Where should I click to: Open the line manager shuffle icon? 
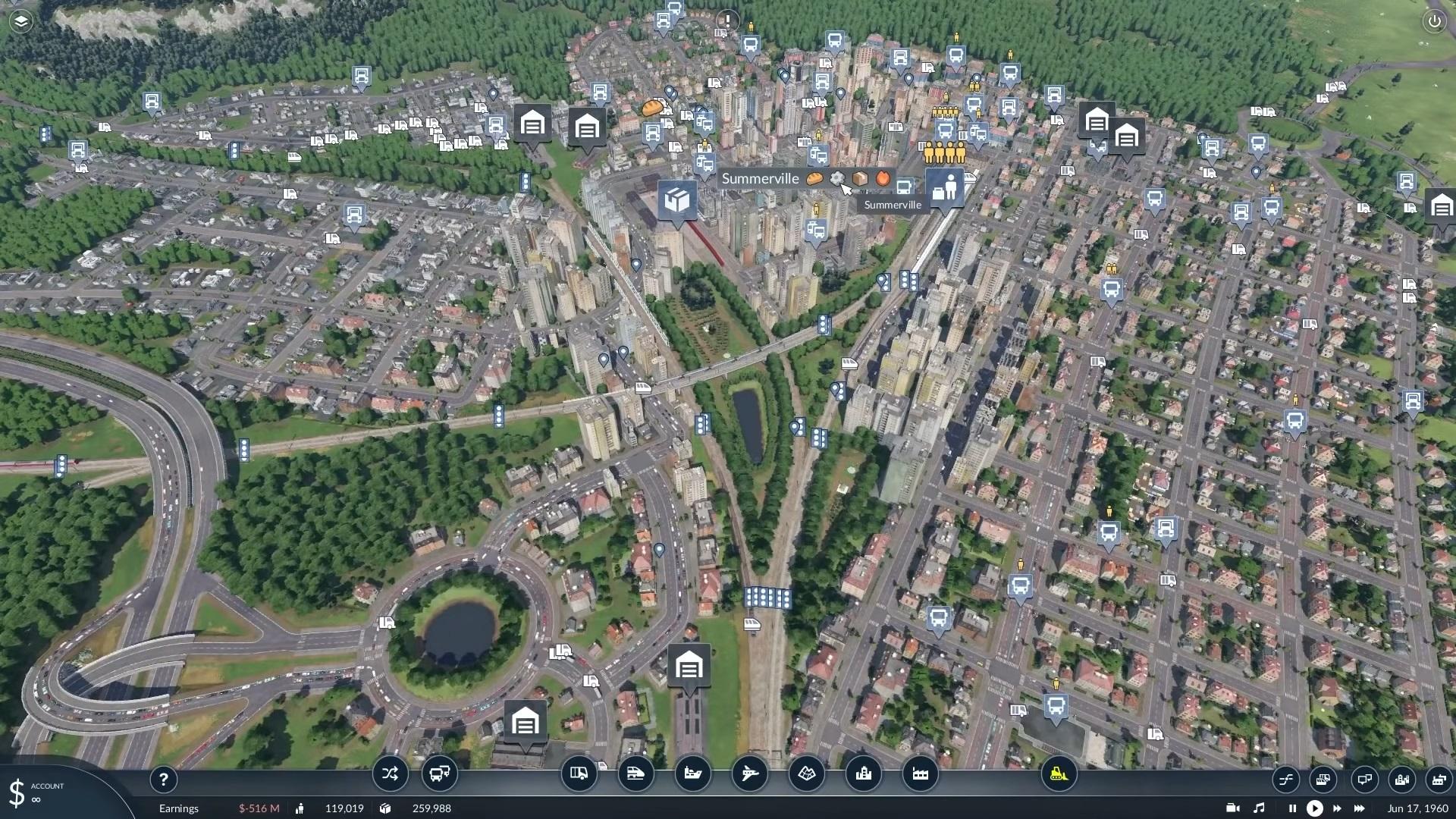pyautogui.click(x=390, y=773)
